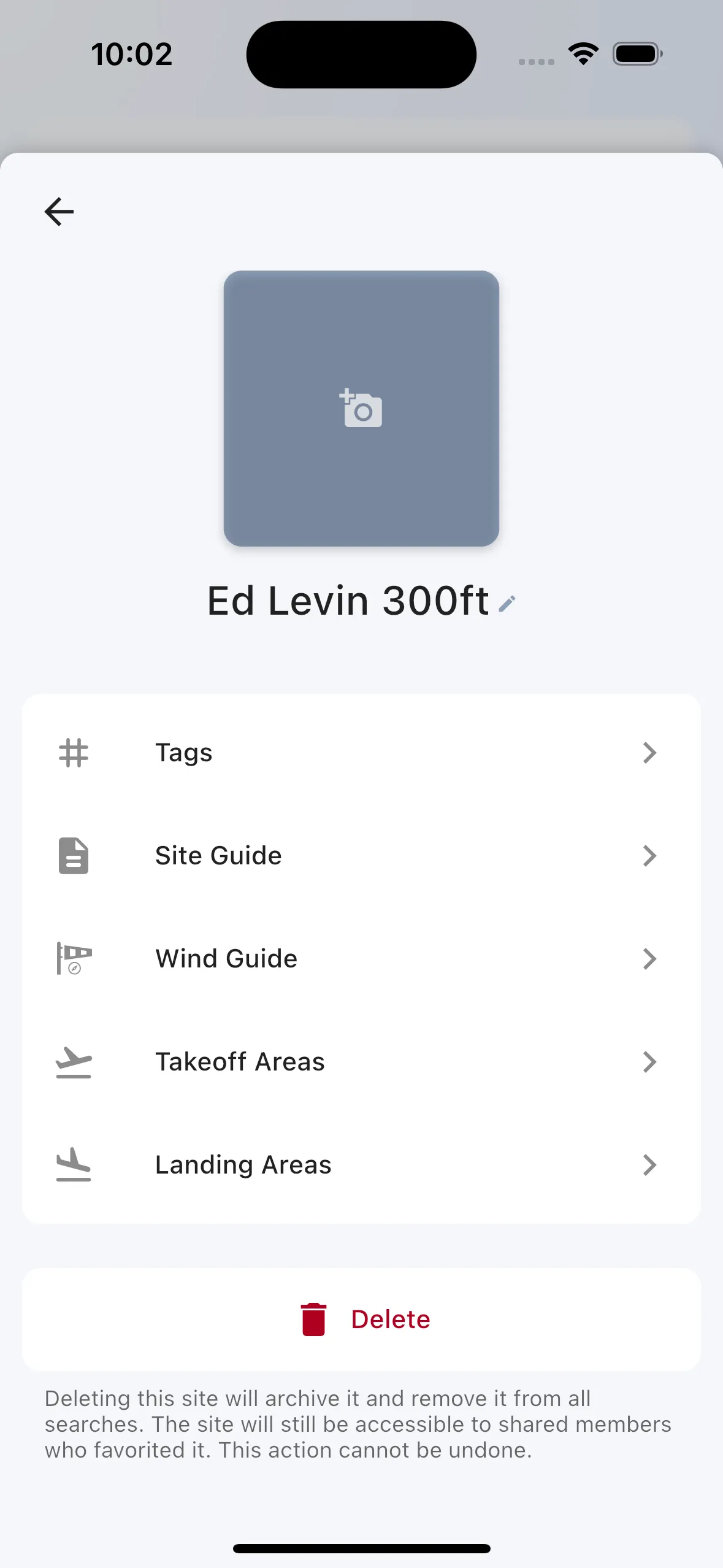
Task: Click the Wind Guide windsock icon
Action: [x=73, y=959]
